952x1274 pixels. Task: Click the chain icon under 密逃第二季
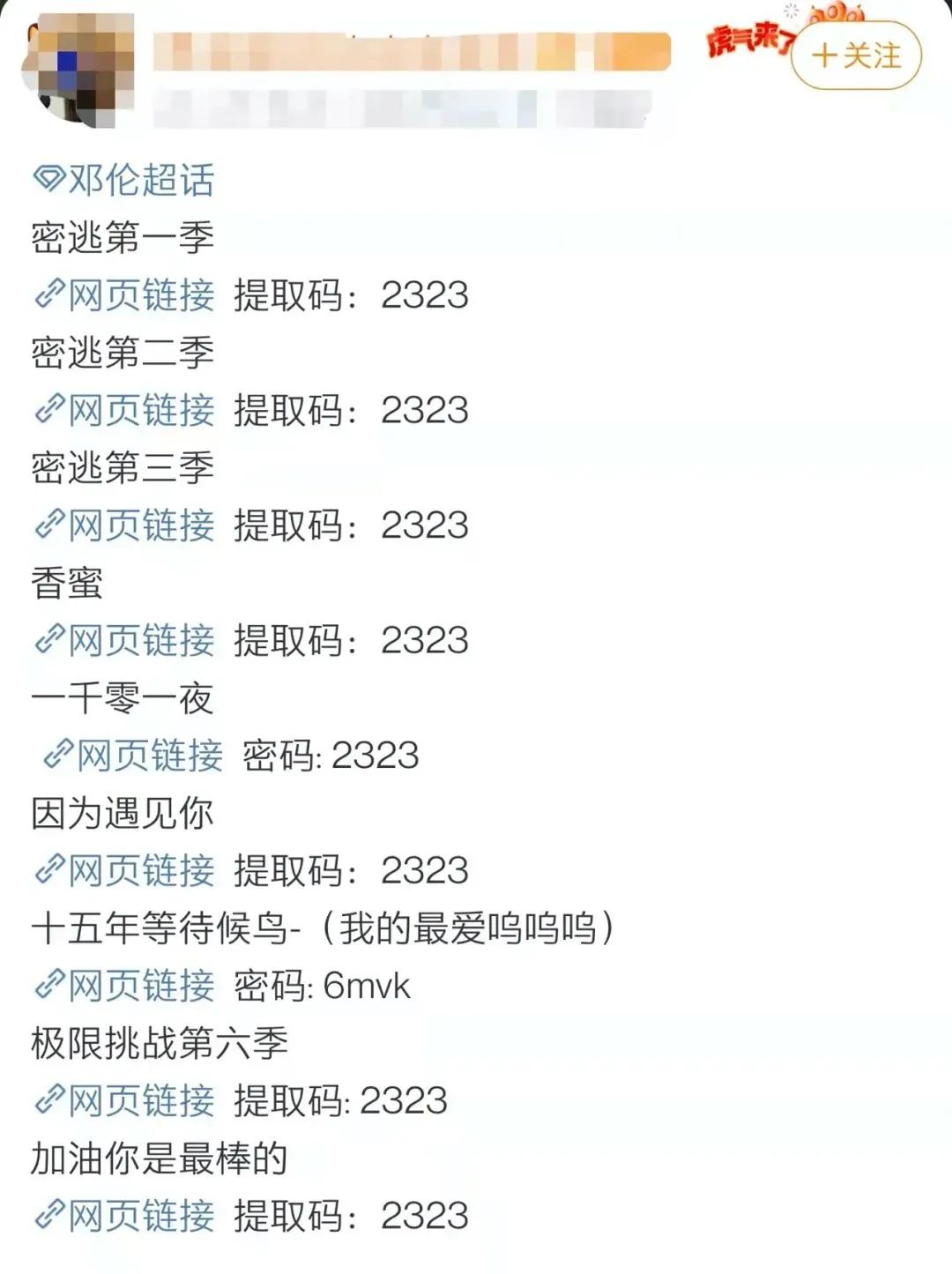50,411
